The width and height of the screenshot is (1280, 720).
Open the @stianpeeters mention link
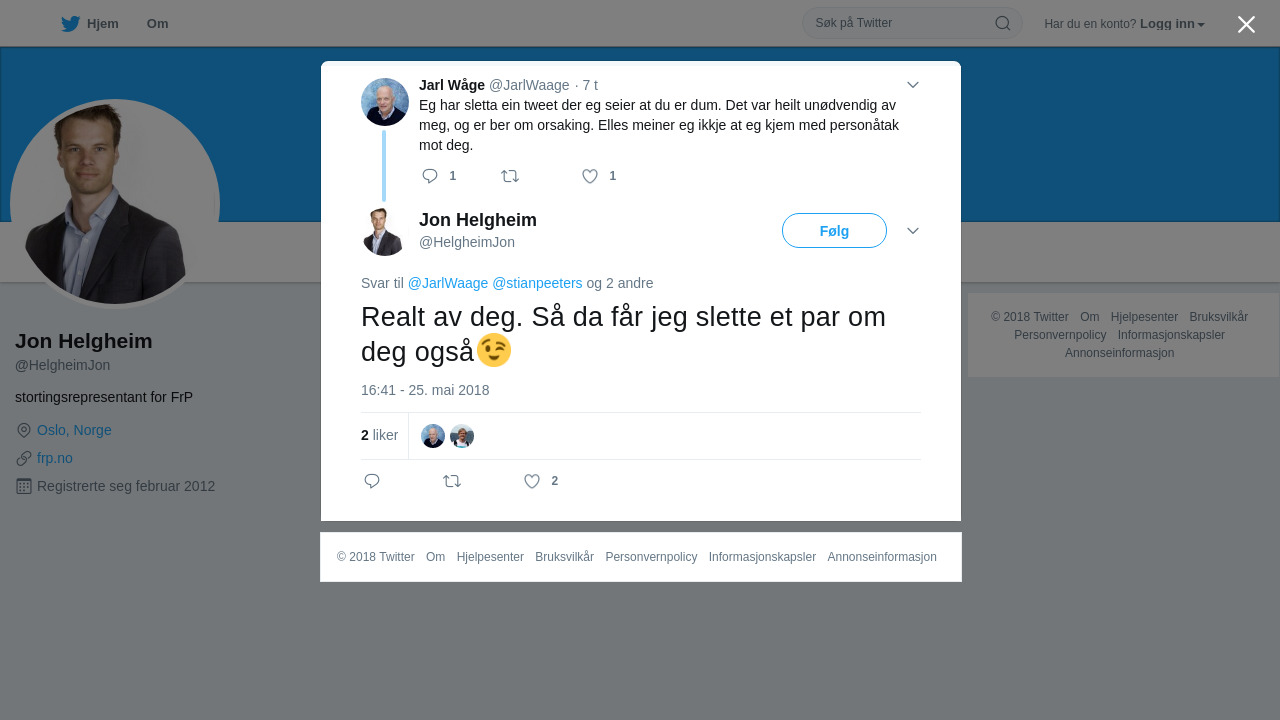[x=537, y=283]
